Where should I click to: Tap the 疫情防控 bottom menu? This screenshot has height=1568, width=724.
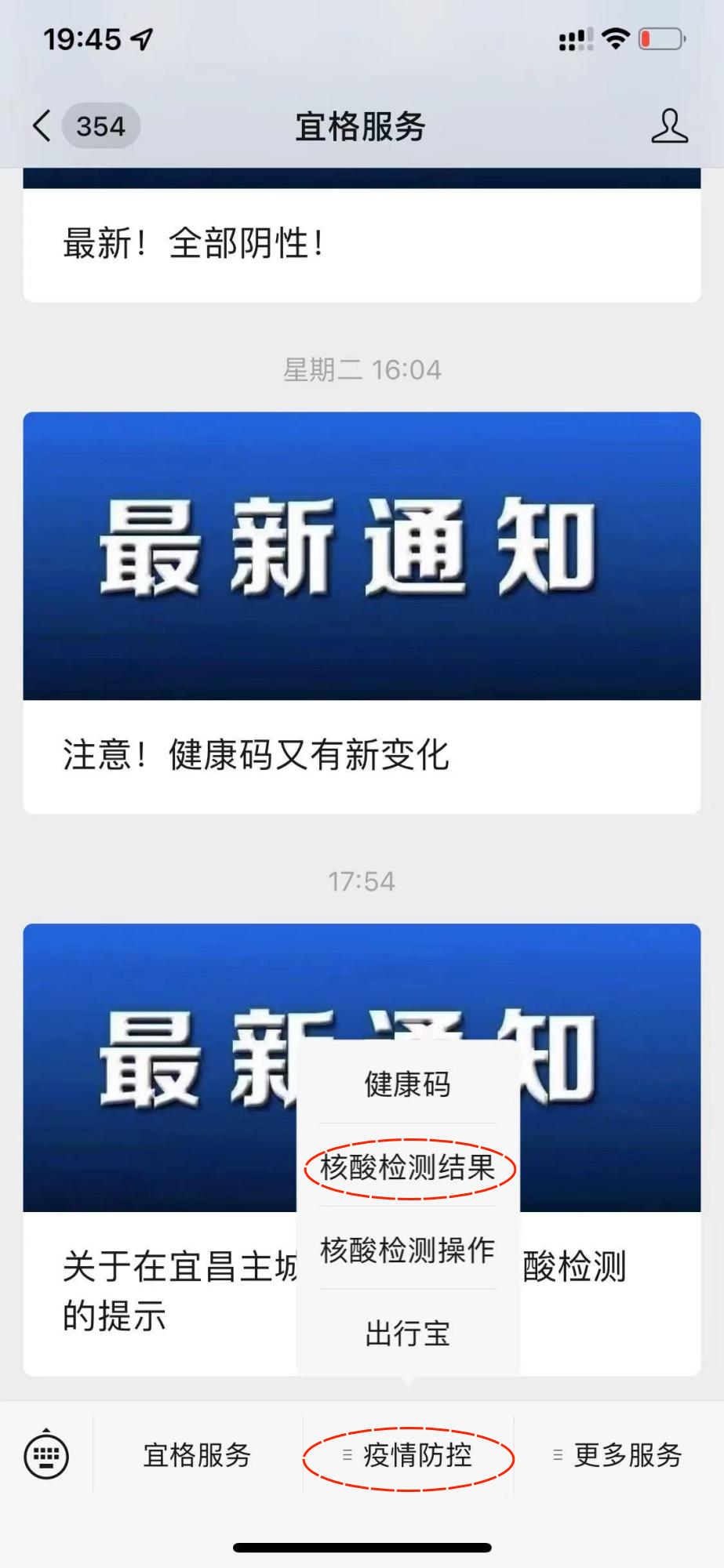tap(409, 1456)
